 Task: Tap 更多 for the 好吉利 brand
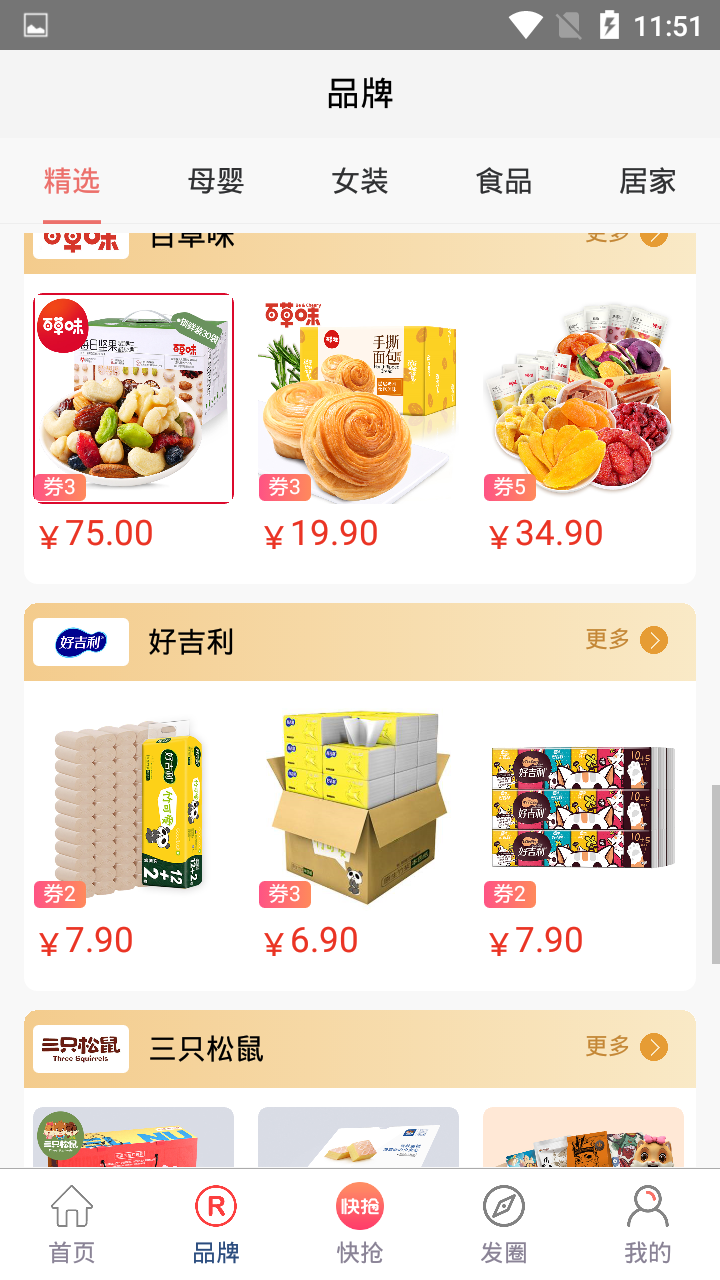(626, 640)
